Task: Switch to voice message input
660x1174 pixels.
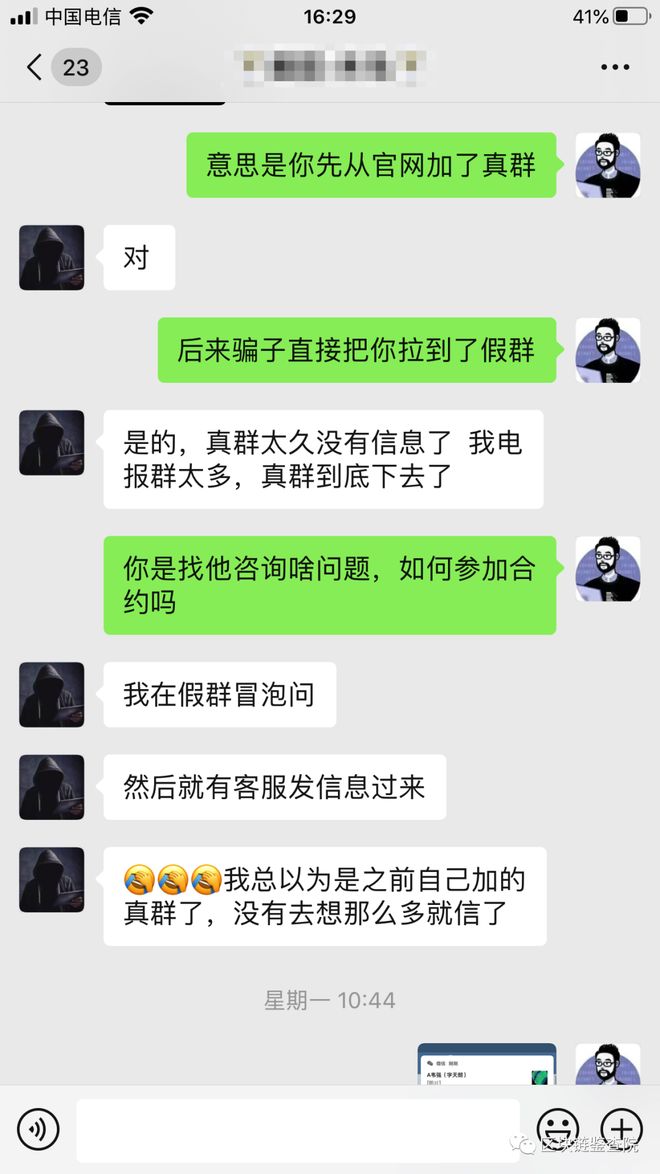Action: coord(38,1130)
